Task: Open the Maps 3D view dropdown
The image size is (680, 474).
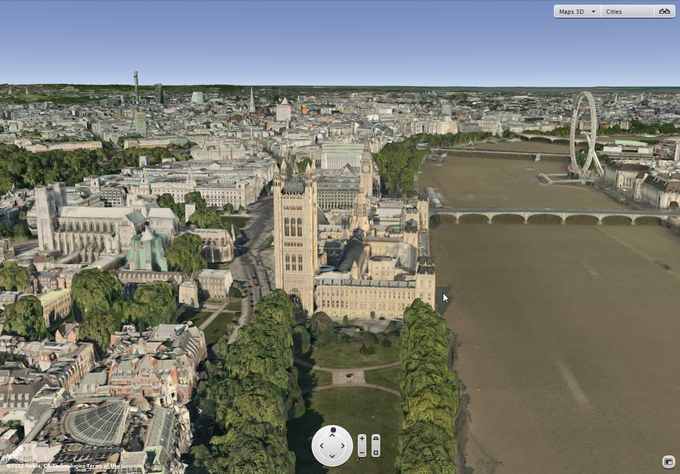Action: 577,11
